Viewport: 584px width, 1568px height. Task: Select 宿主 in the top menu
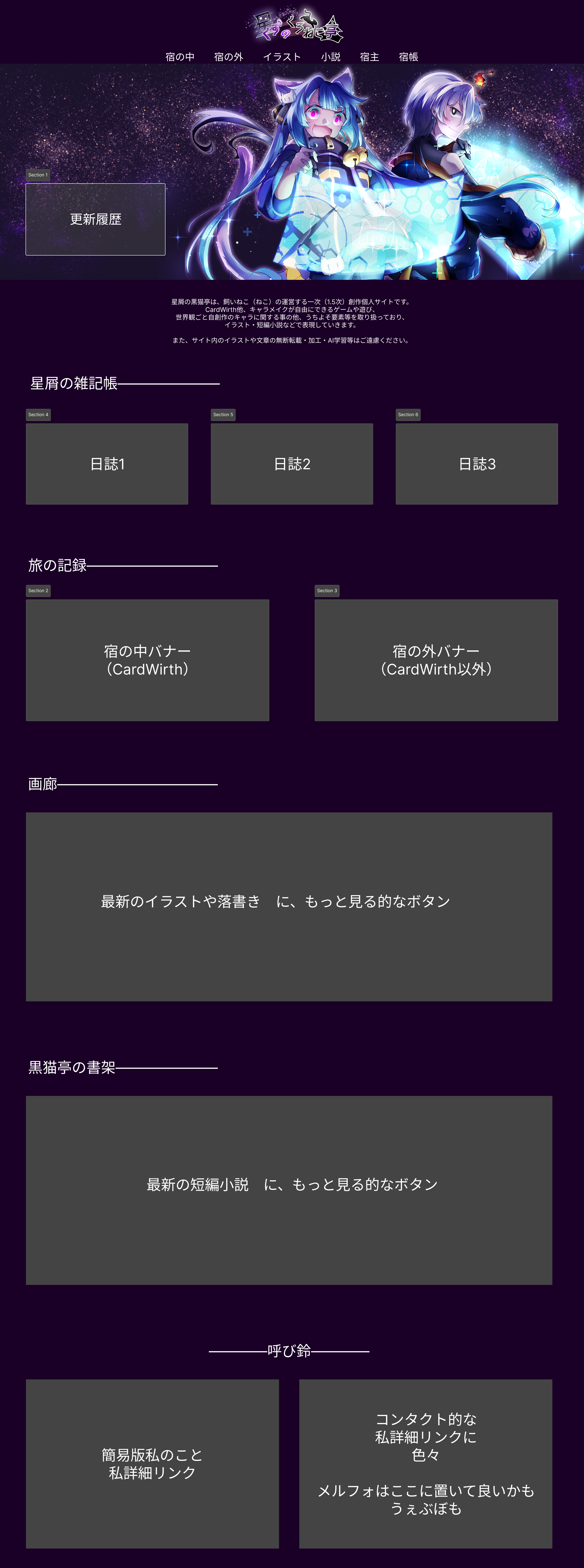pyautogui.click(x=369, y=57)
